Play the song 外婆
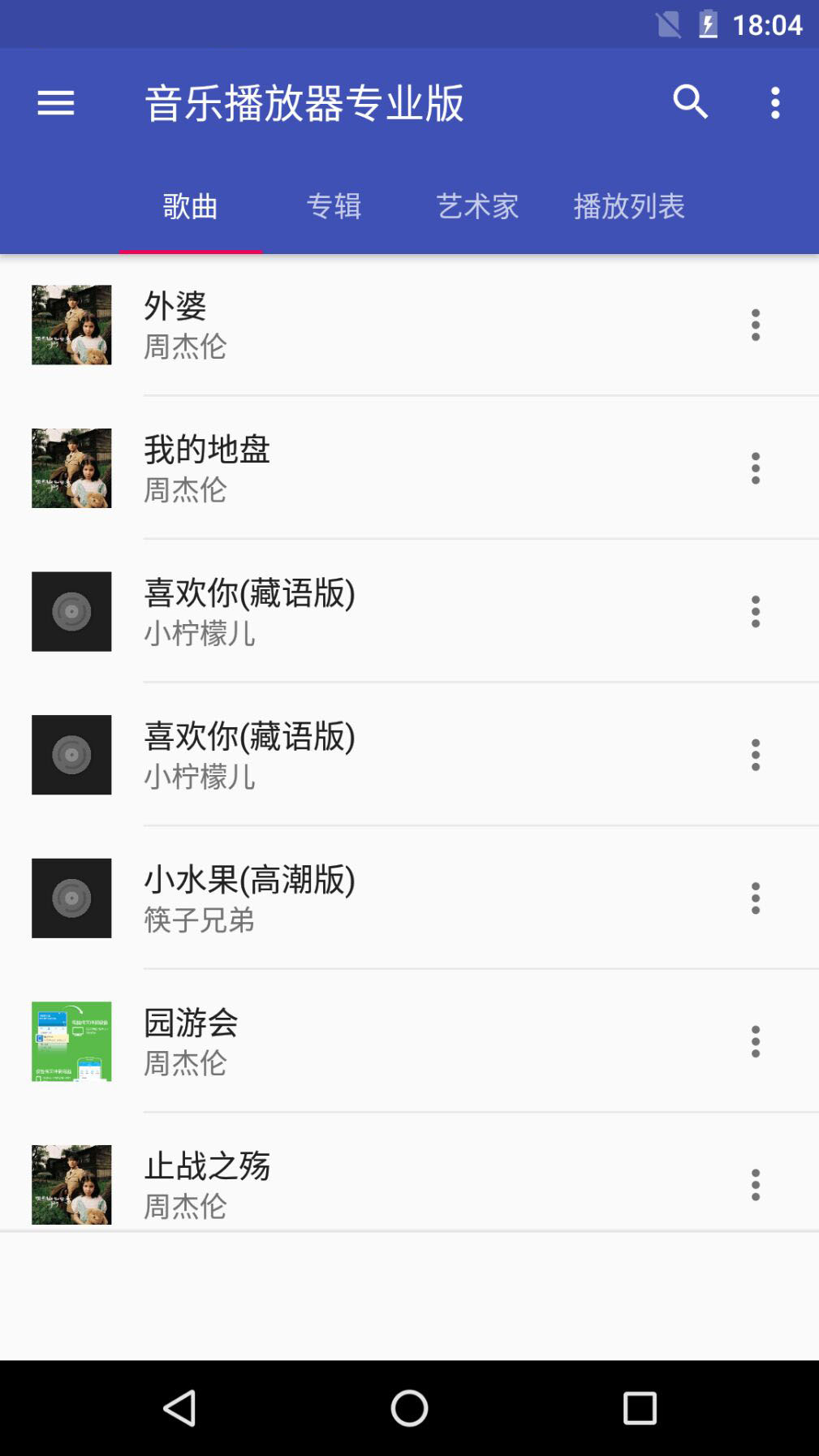 pyautogui.click(x=406, y=325)
